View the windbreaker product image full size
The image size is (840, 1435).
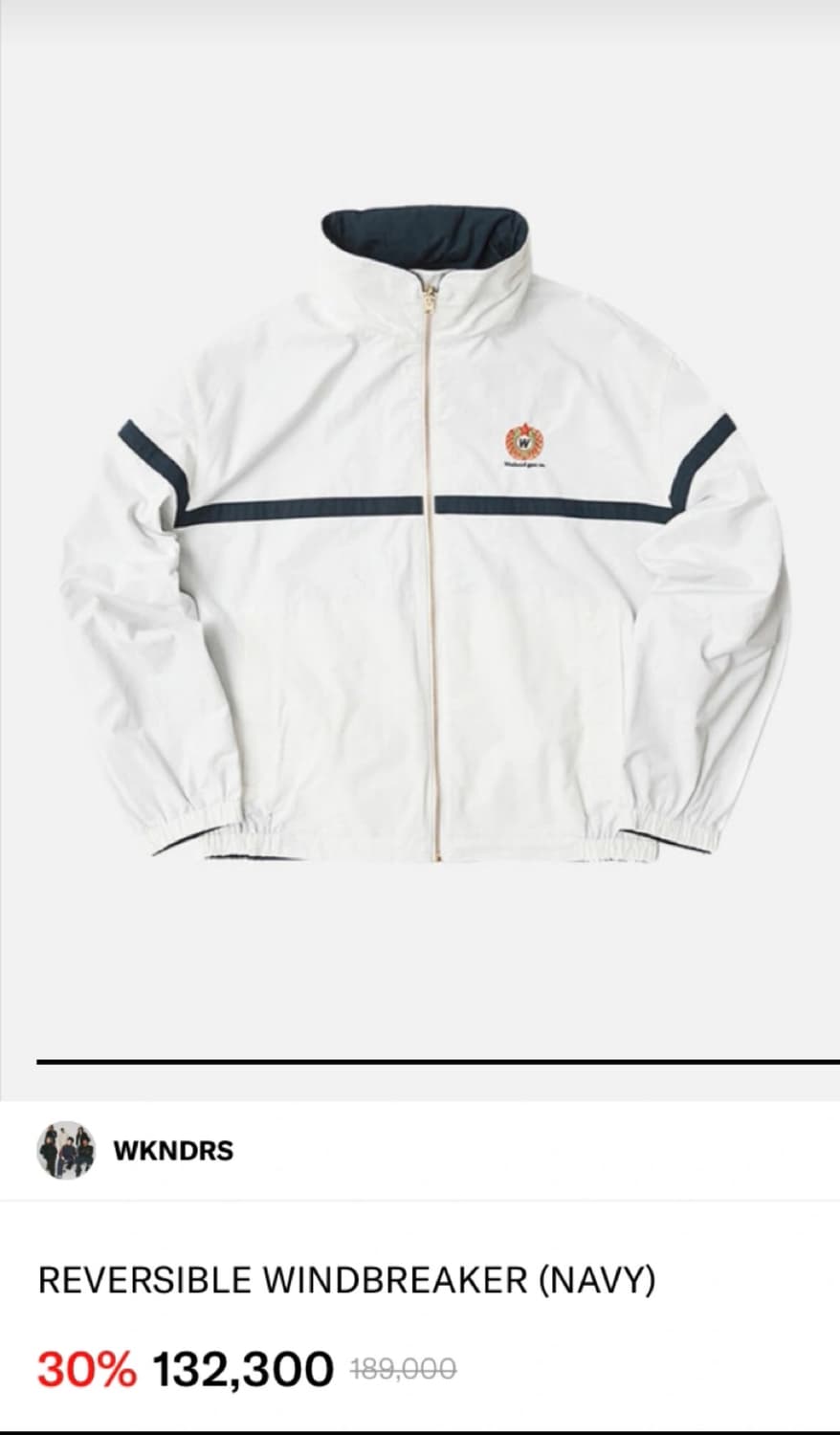click(420, 536)
